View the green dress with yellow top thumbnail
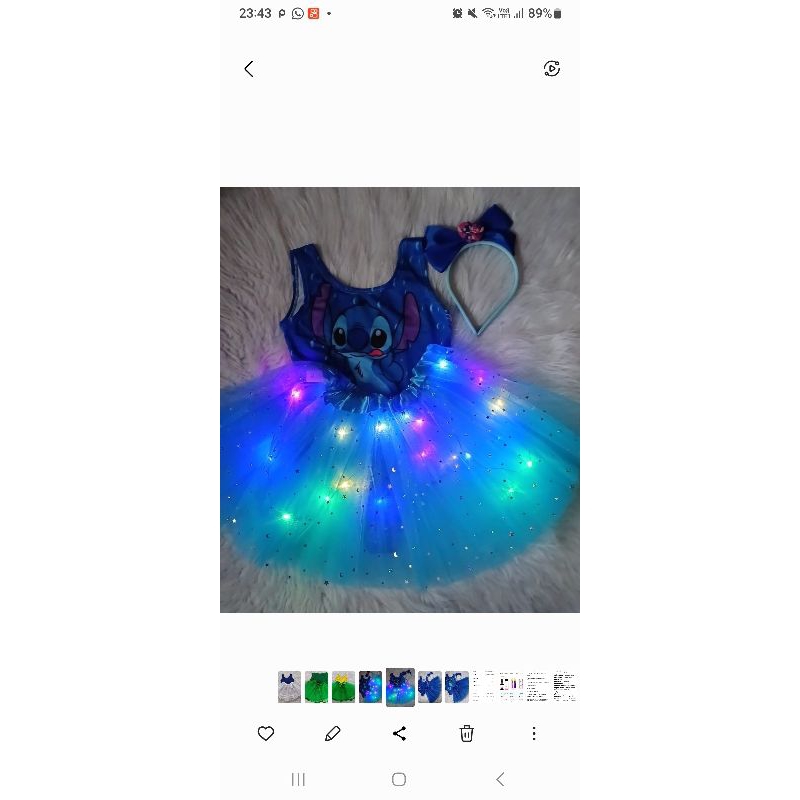Screen dimensions: 800x800 pos(343,687)
